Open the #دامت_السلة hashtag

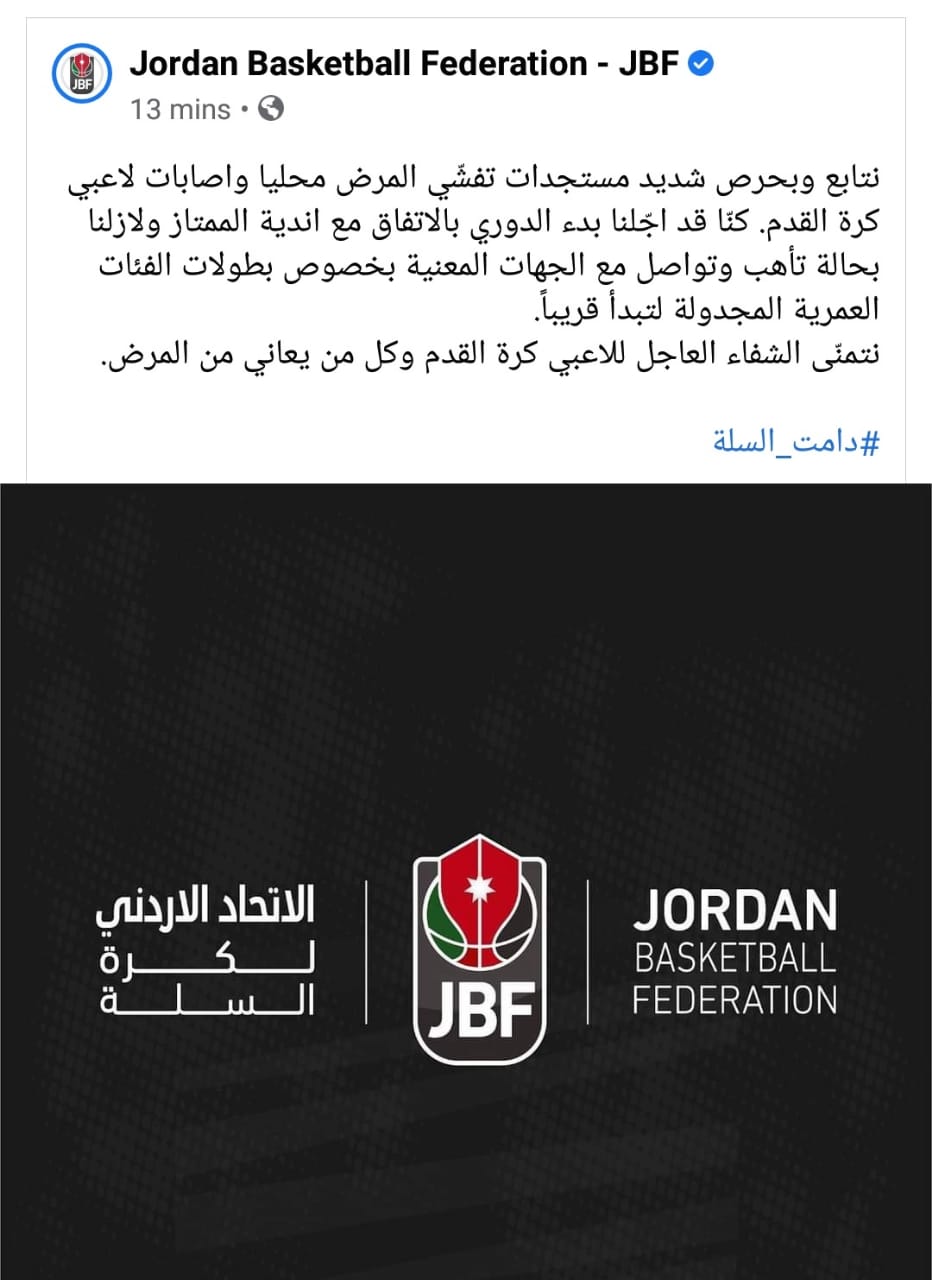coord(796,442)
